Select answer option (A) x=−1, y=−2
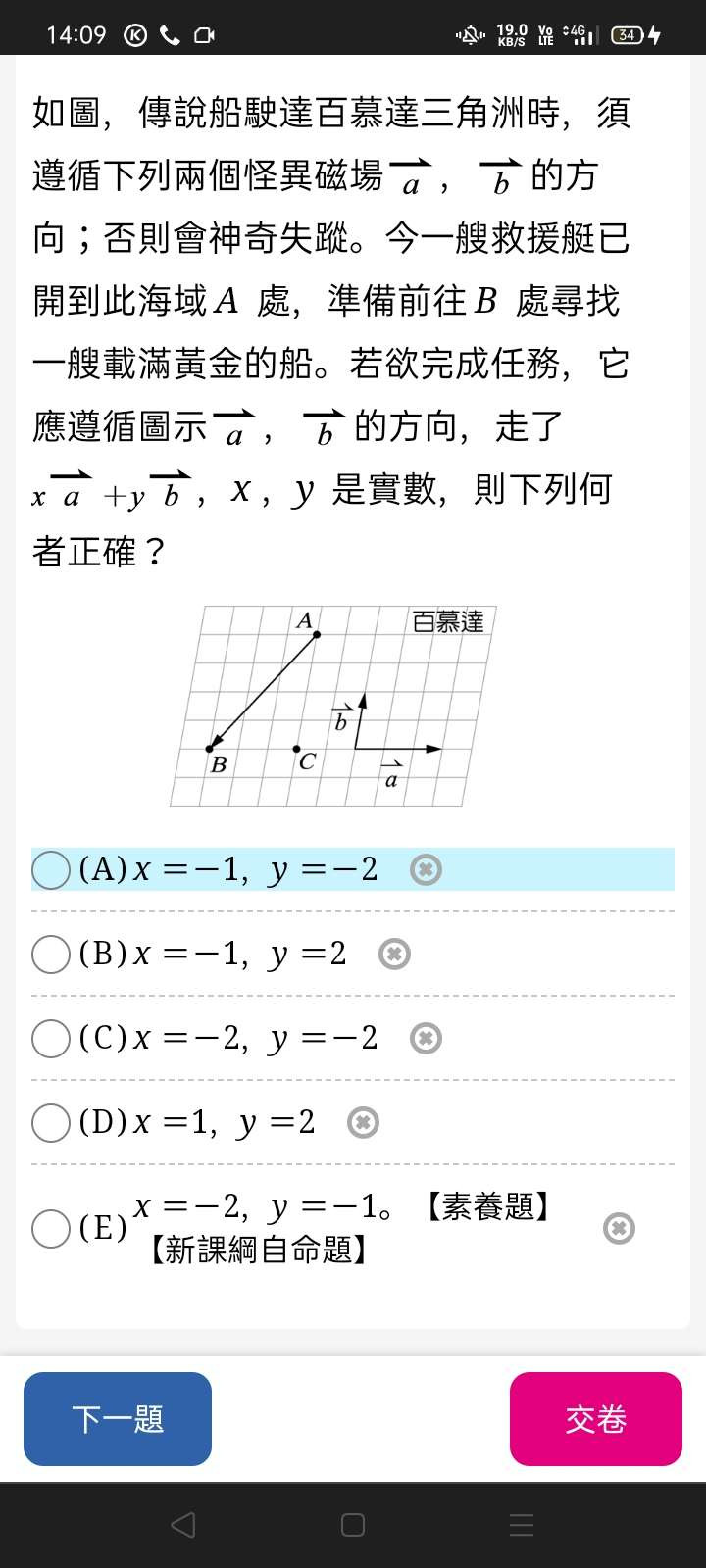The height and width of the screenshot is (1568, 706). coord(51,869)
